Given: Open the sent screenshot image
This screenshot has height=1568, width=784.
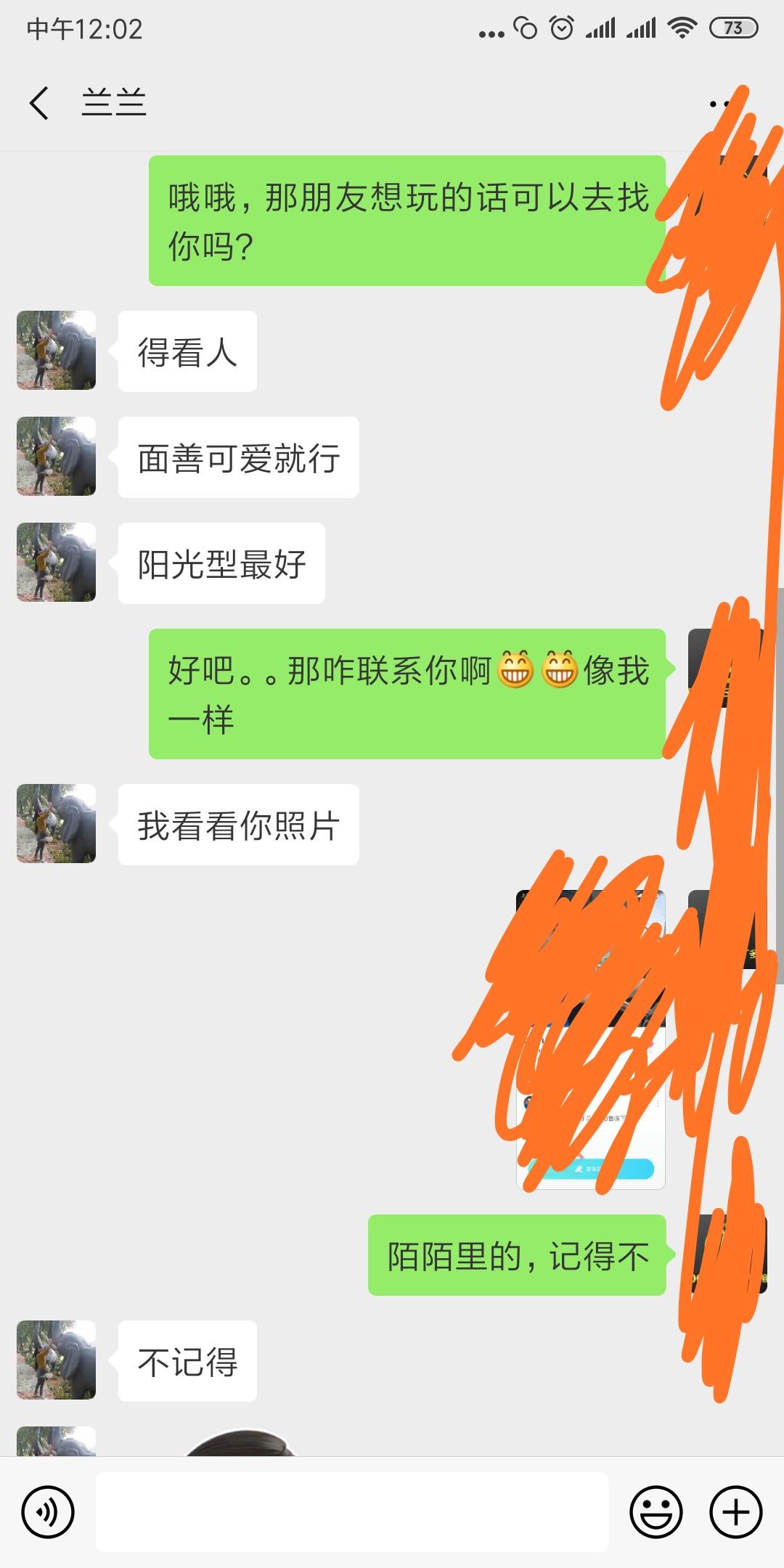Looking at the screenshot, I should click(x=589, y=1040).
